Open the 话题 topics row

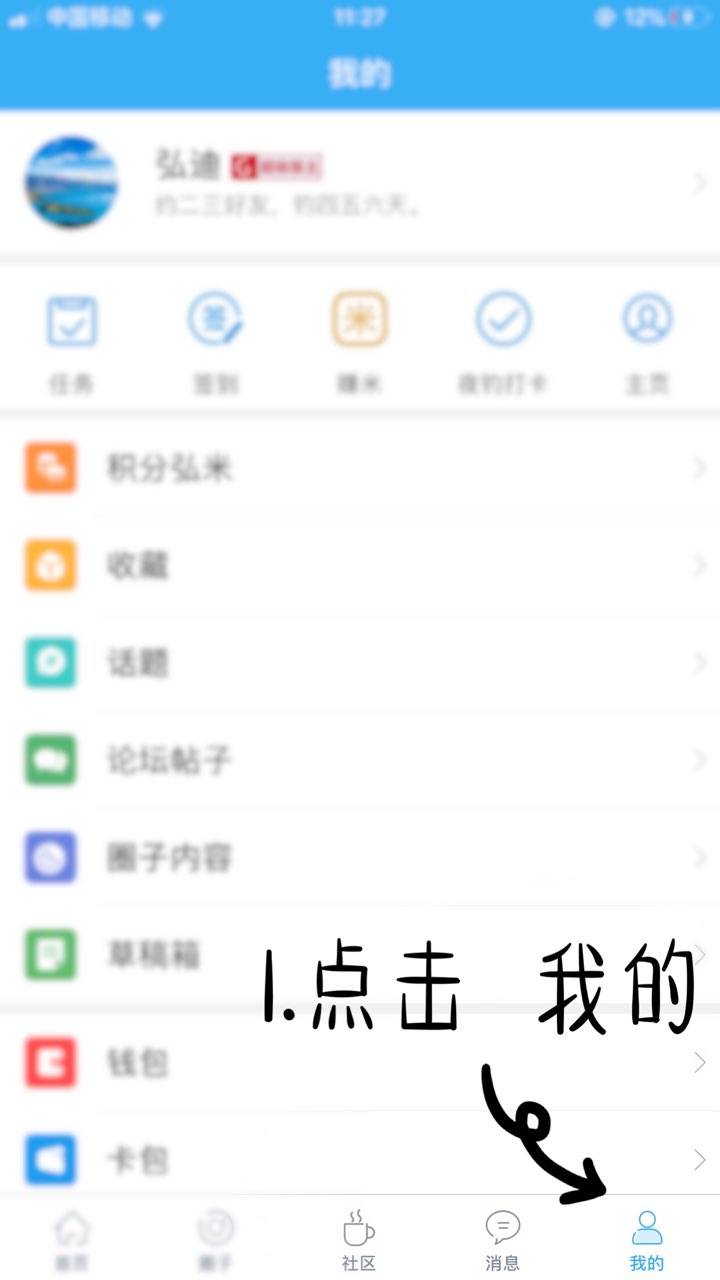tap(360, 663)
